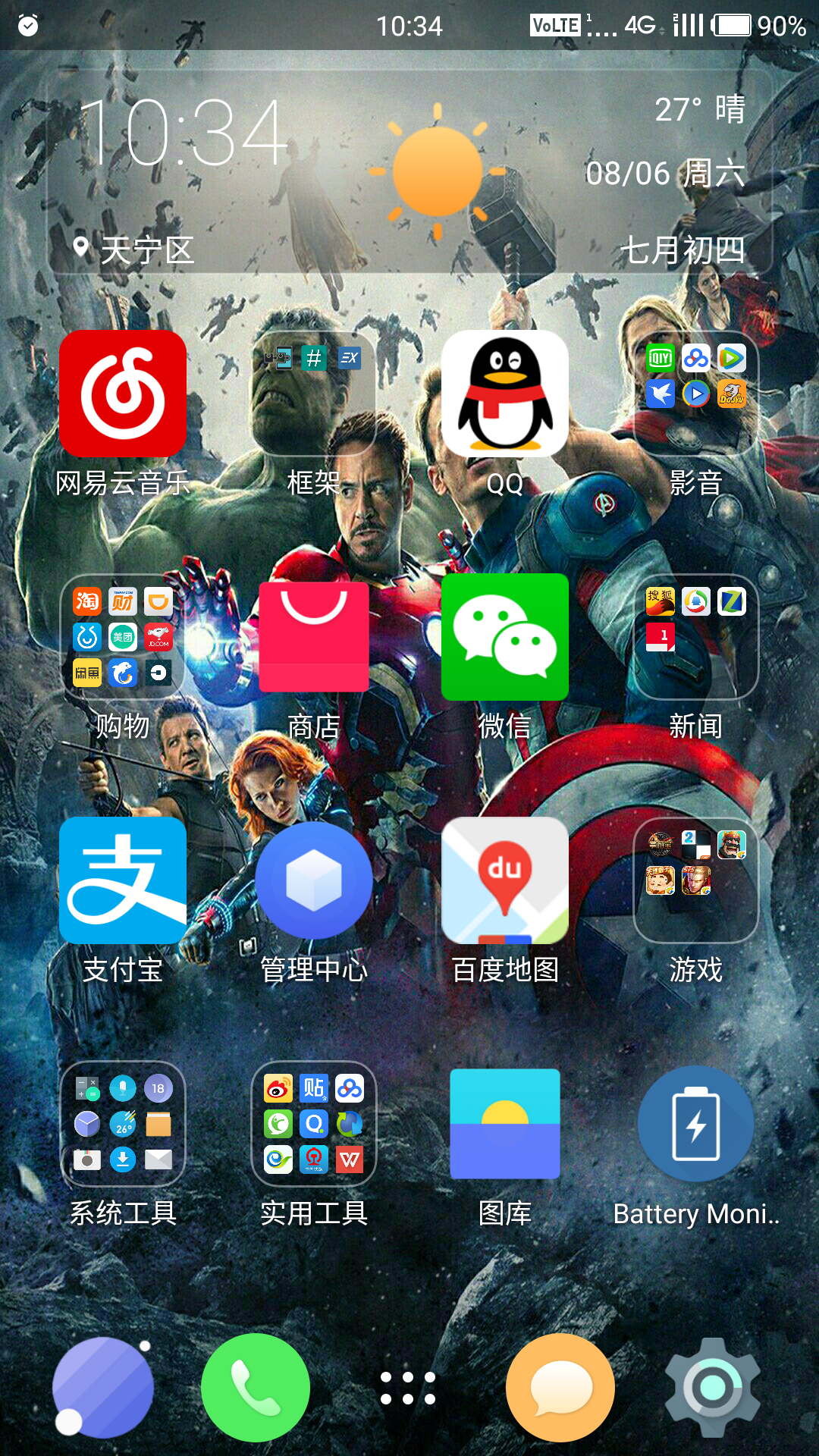
Task: Launch the 百度地图 app
Action: (505, 881)
